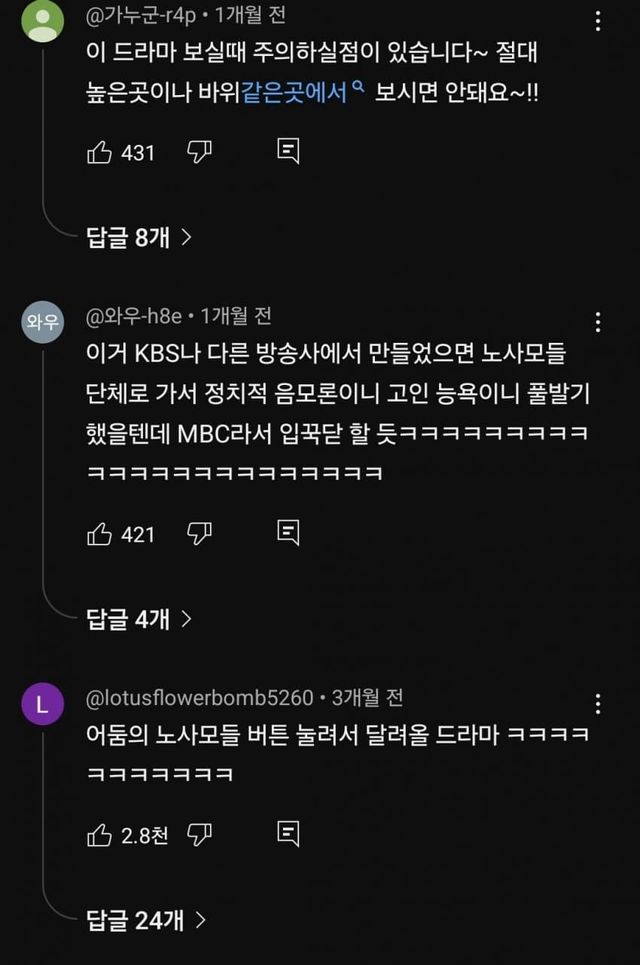Like the comment by @lotusflowerbomb5260
Screen dimensions: 640x965
tap(100, 835)
